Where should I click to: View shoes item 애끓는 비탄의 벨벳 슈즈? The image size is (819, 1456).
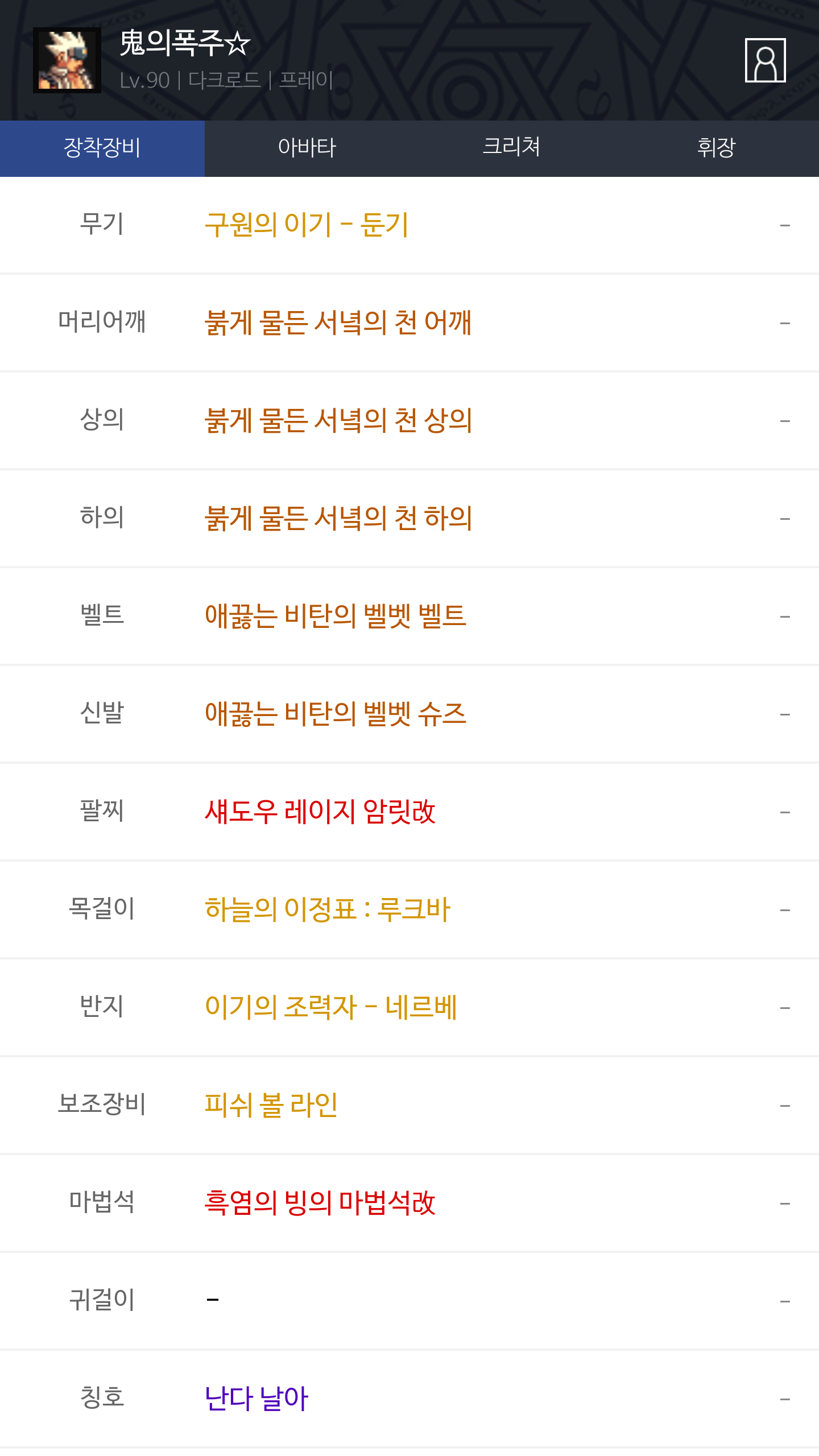coord(336,714)
